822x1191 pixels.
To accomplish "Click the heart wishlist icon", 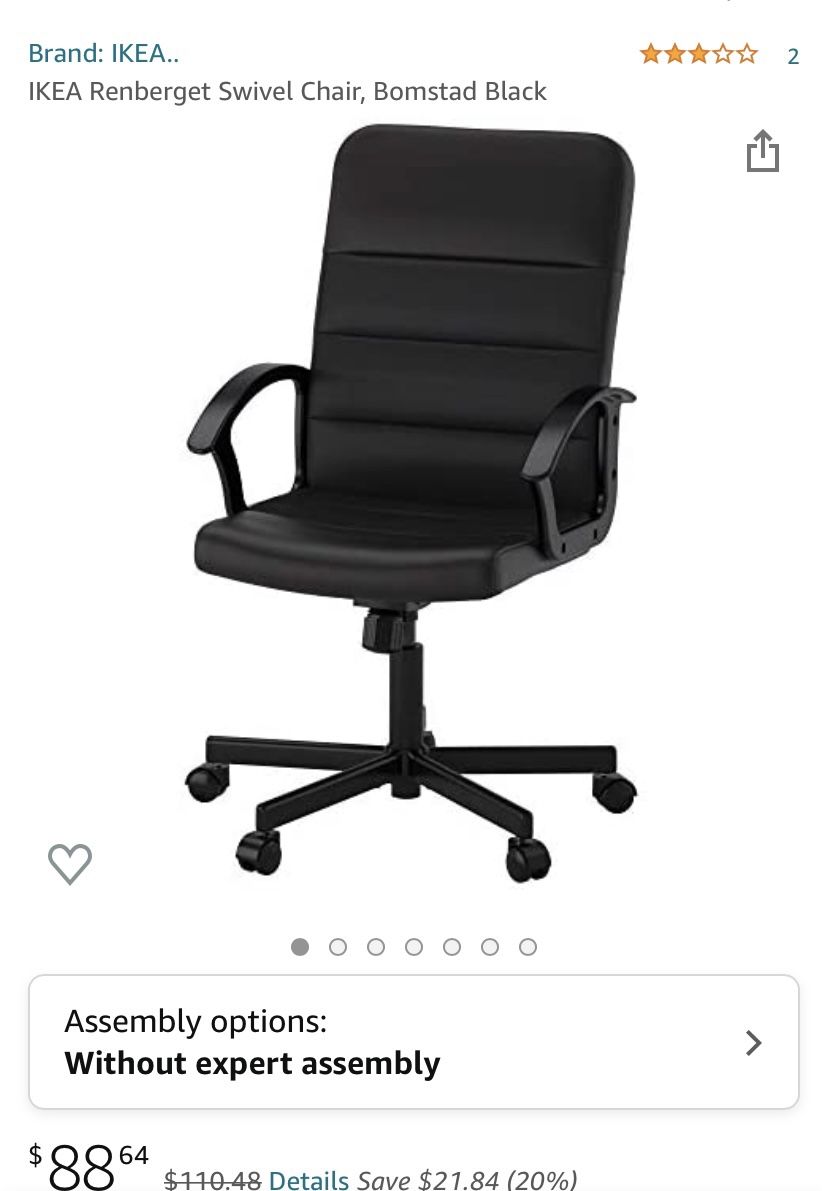I will click(x=70, y=863).
